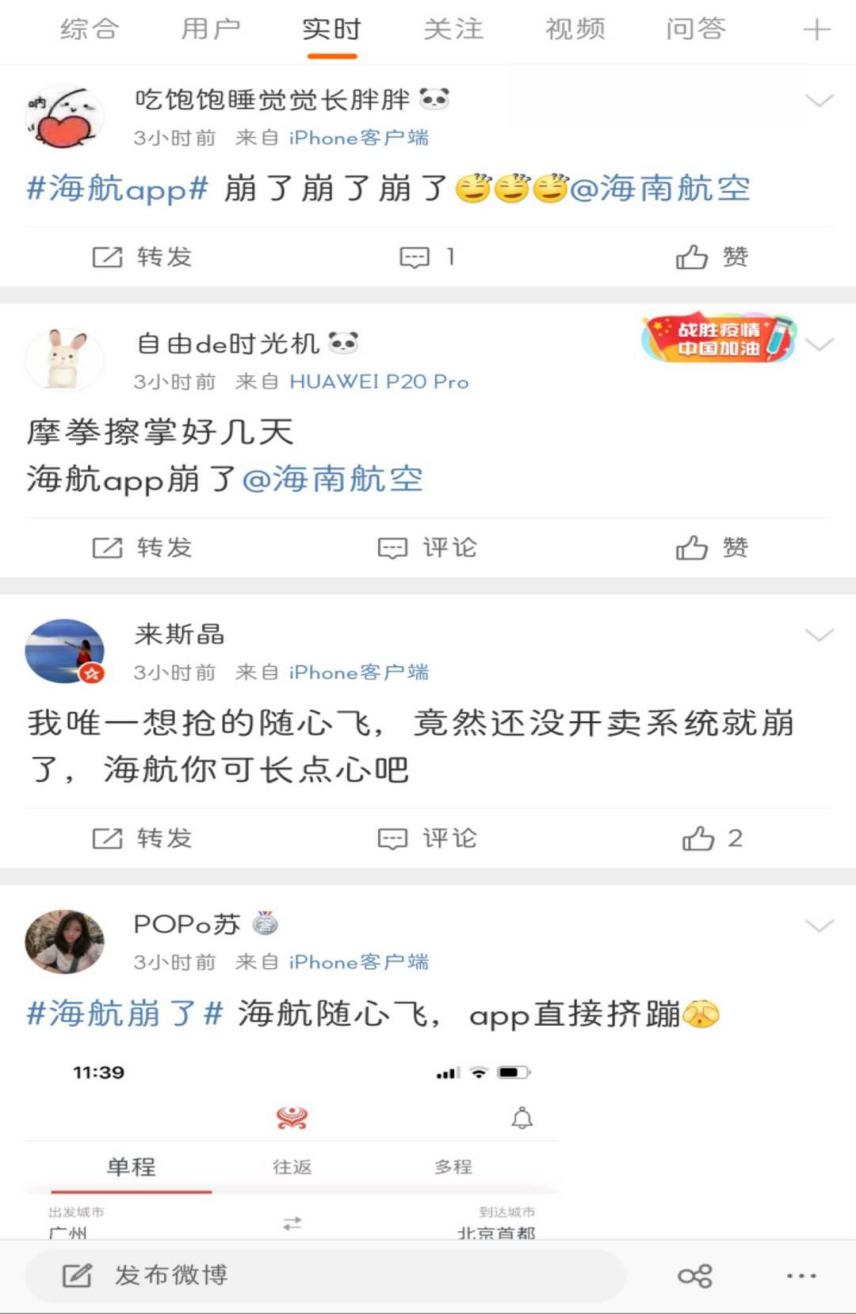The image size is (856, 1314).
Task: Repost 吃饱饱睡觉觉长胖胖's post
Action: (x=142, y=257)
